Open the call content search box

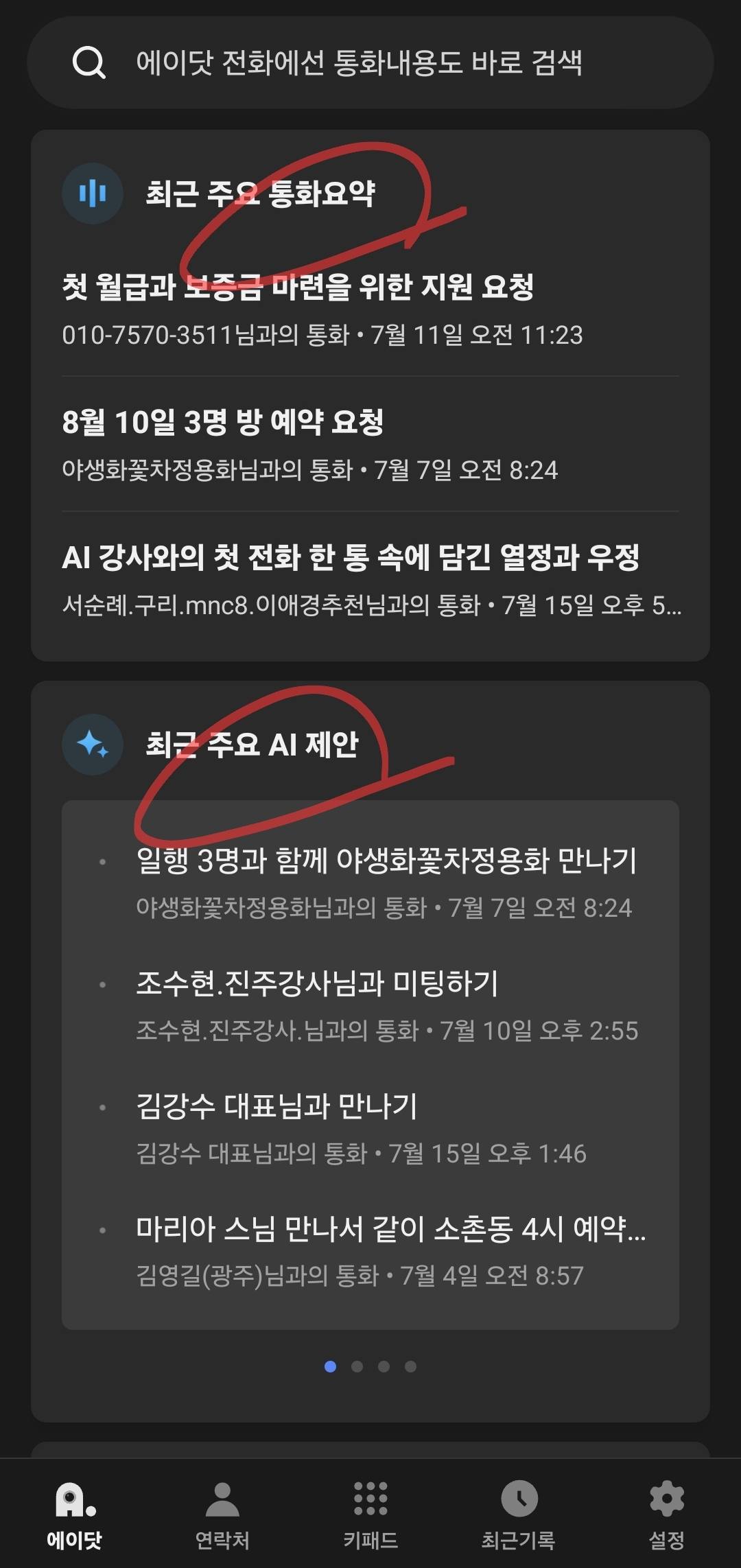click(x=370, y=62)
